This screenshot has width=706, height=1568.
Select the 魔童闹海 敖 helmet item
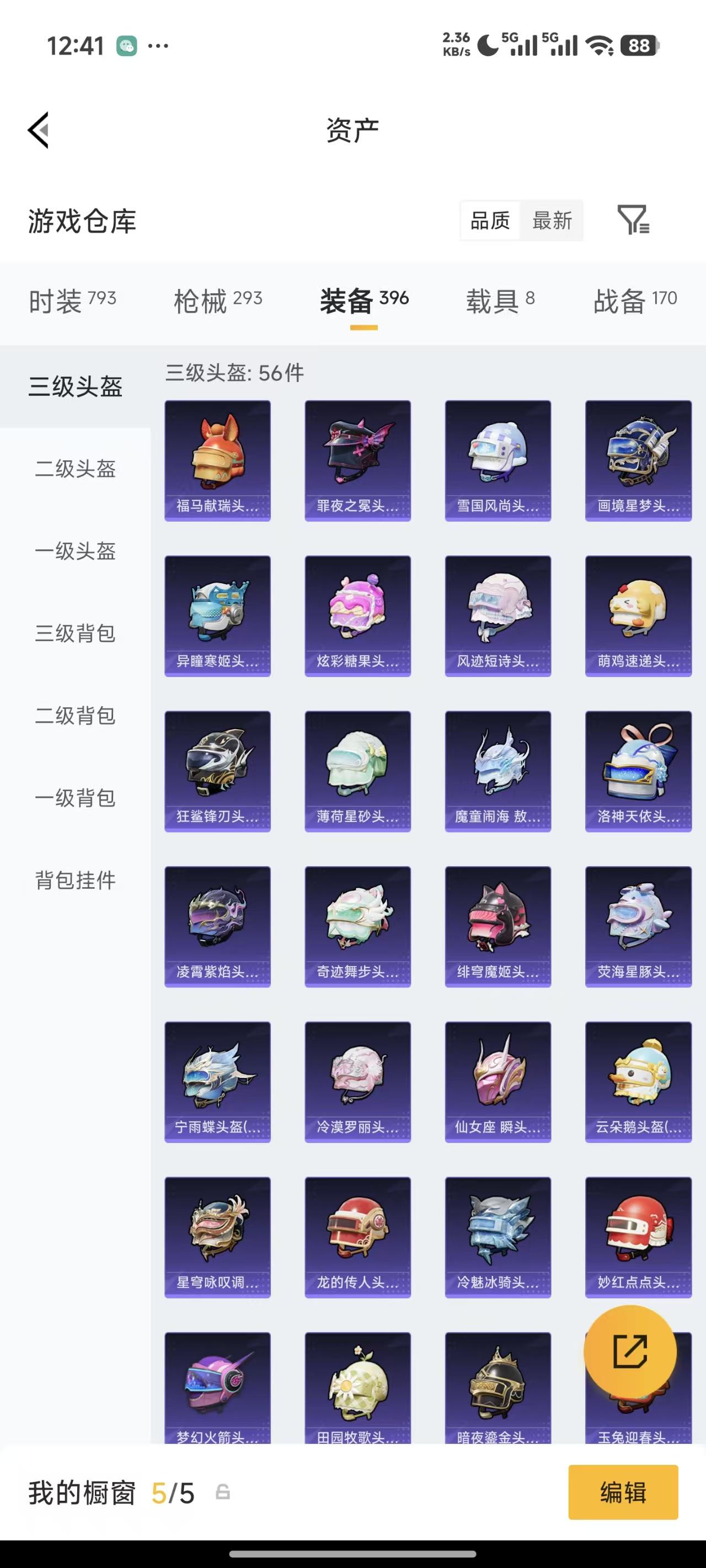(x=498, y=770)
